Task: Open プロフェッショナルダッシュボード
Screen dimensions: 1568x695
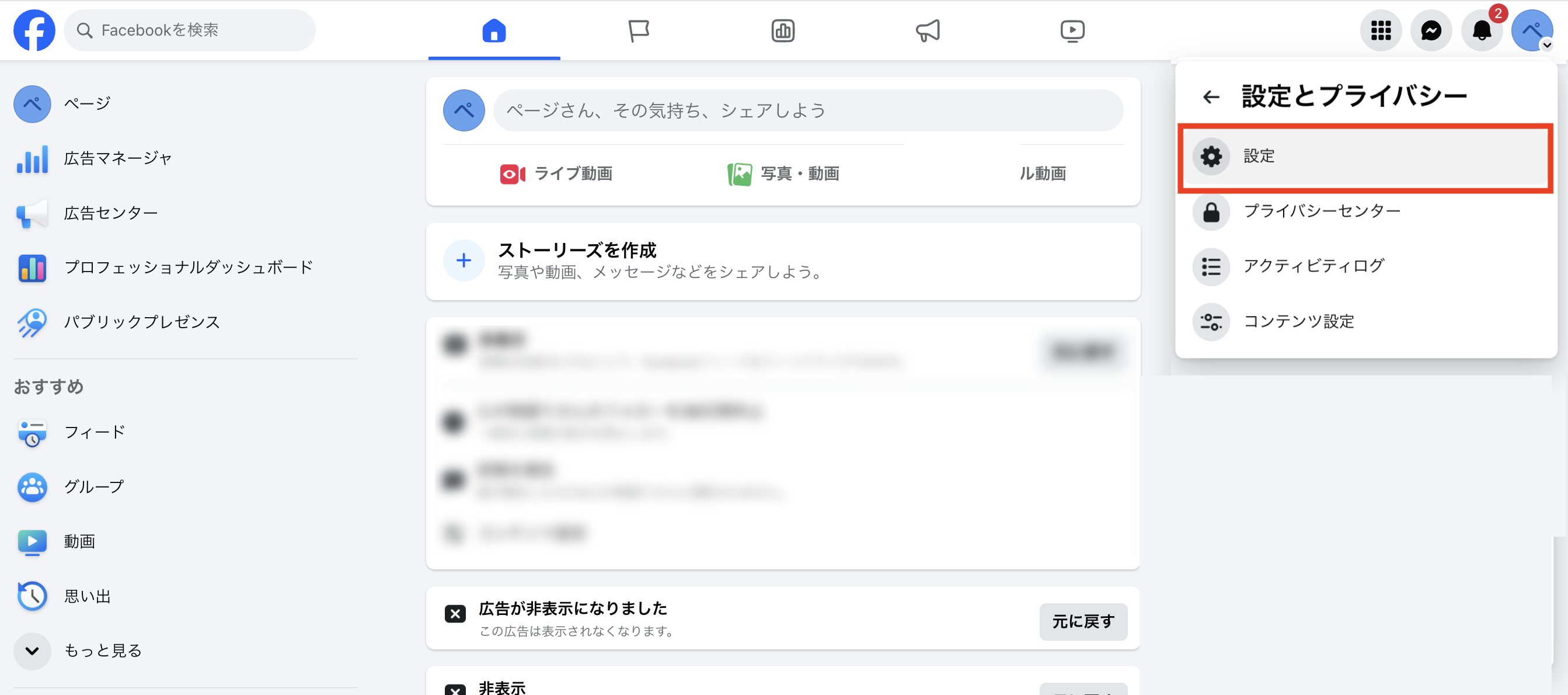Action: pyautogui.click(x=188, y=267)
